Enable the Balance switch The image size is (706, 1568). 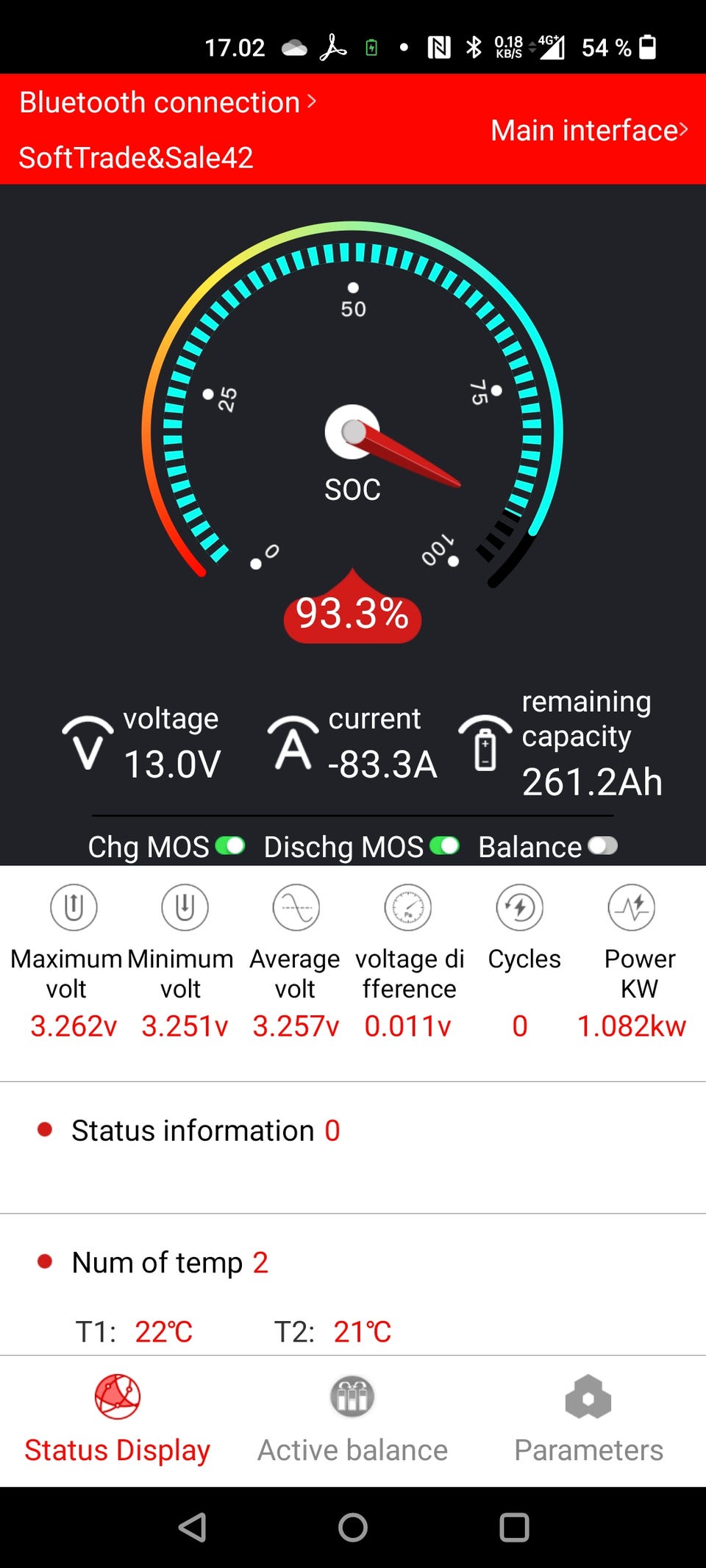(x=602, y=845)
